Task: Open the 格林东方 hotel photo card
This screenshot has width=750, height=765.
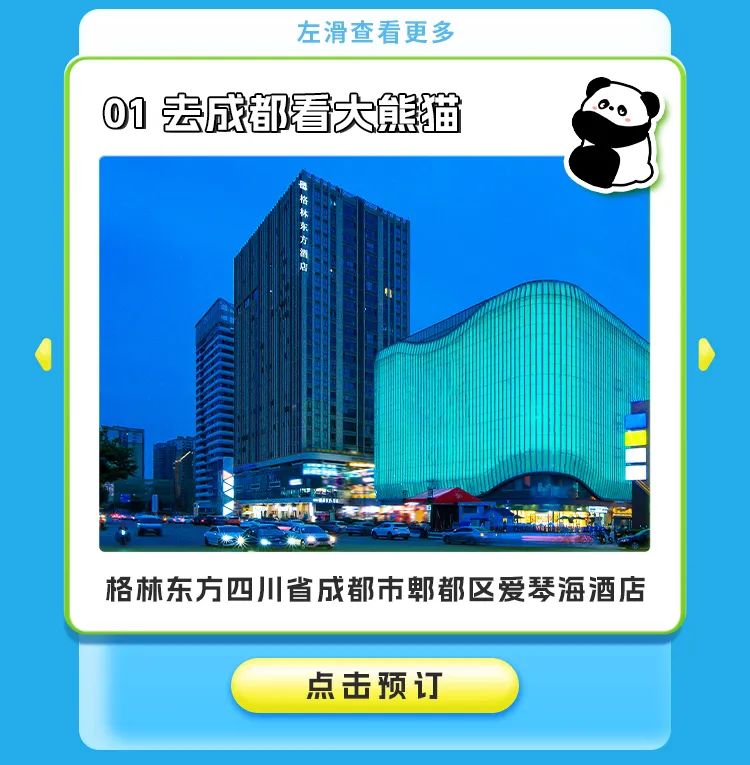Action: pos(374,354)
